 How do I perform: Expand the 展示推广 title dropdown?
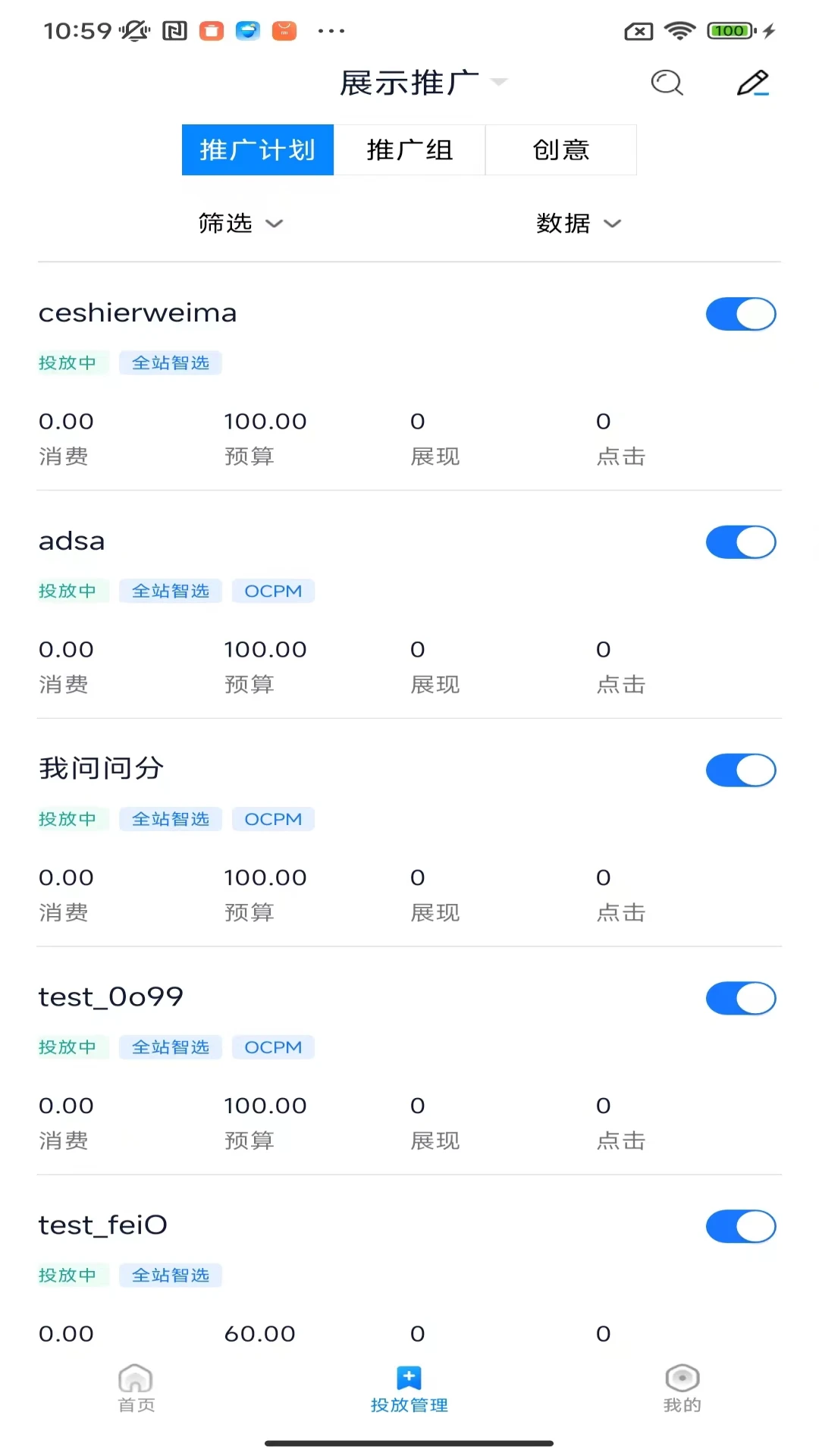pos(421,81)
